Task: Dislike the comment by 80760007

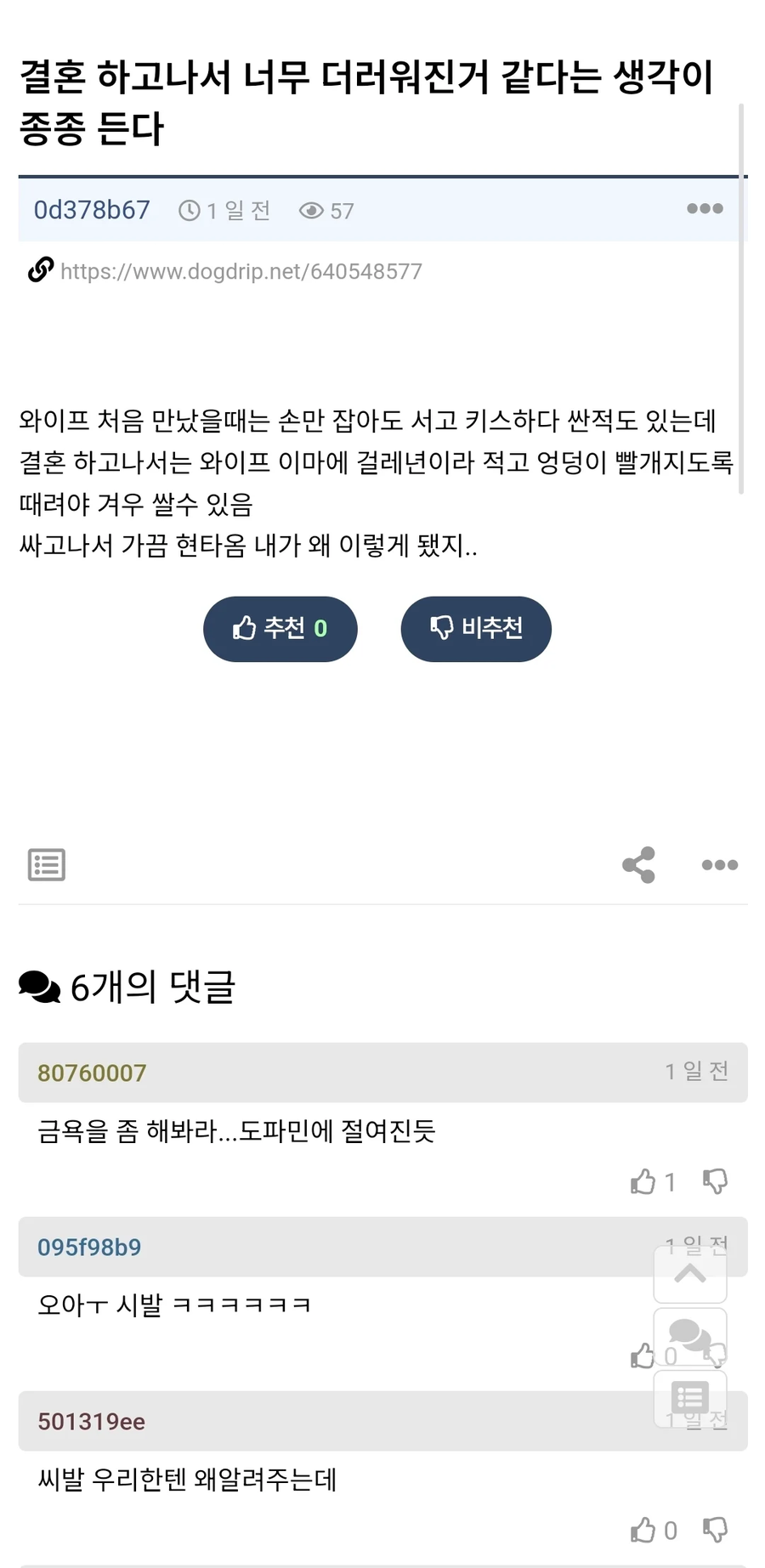Action: click(x=715, y=1181)
